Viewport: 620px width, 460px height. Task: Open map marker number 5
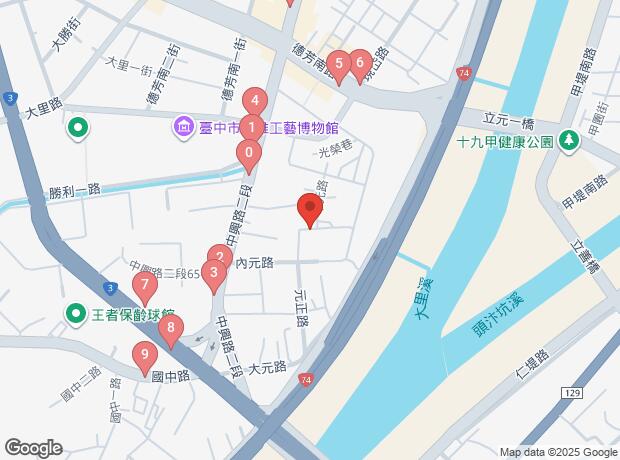tap(338, 64)
